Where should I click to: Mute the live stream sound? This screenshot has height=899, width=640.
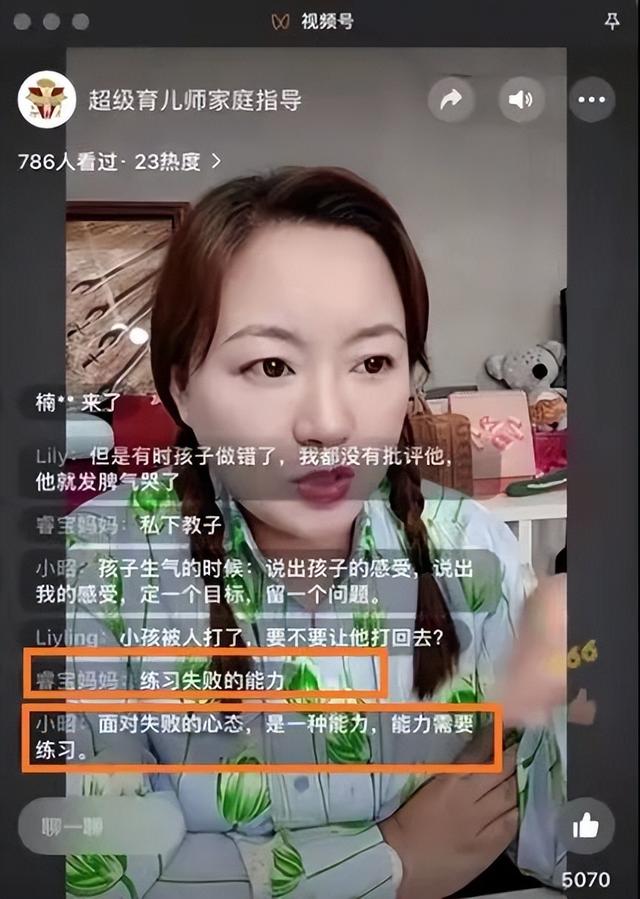(521, 100)
